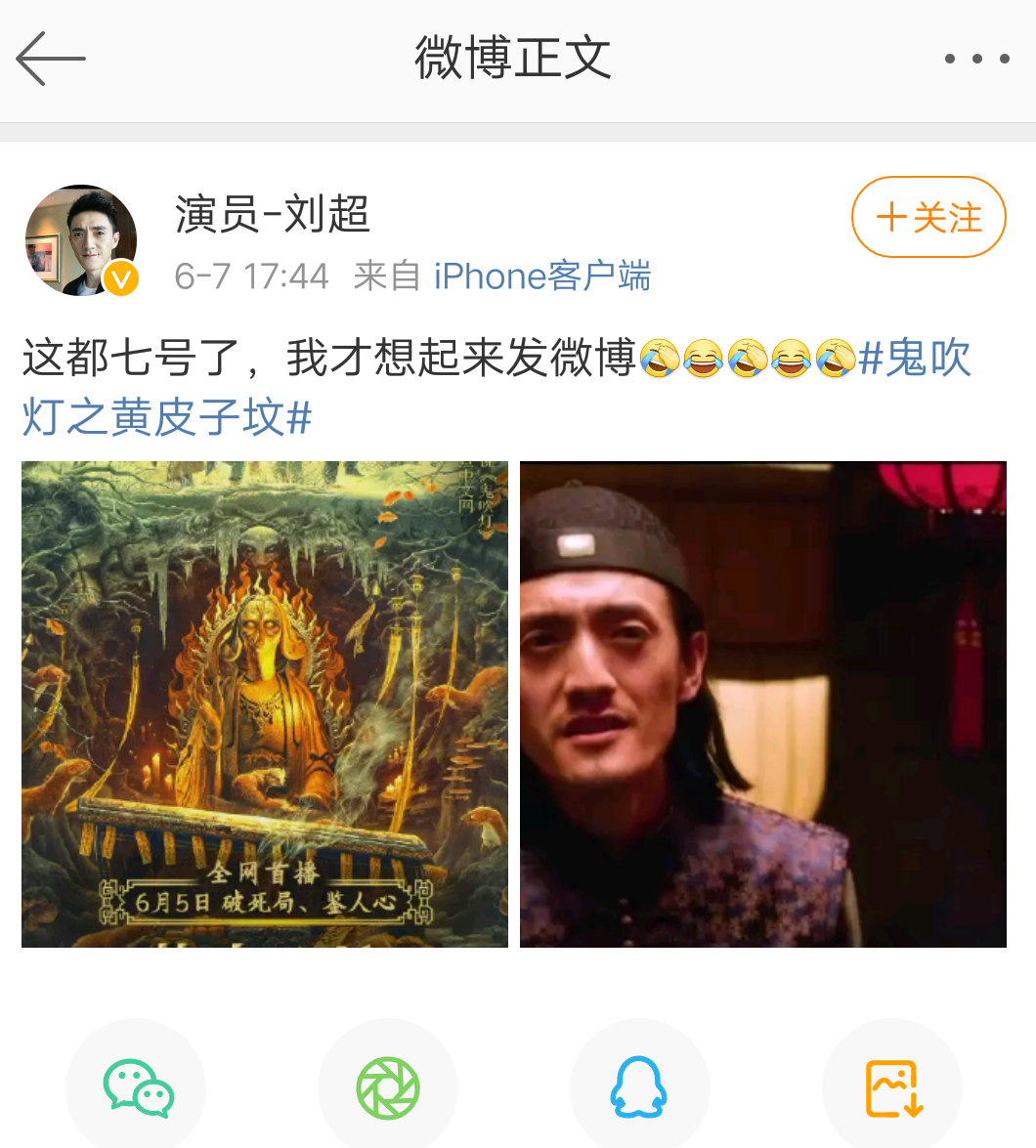Open more options with the ellipsis icon
1036x1148 pixels.
click(975, 58)
